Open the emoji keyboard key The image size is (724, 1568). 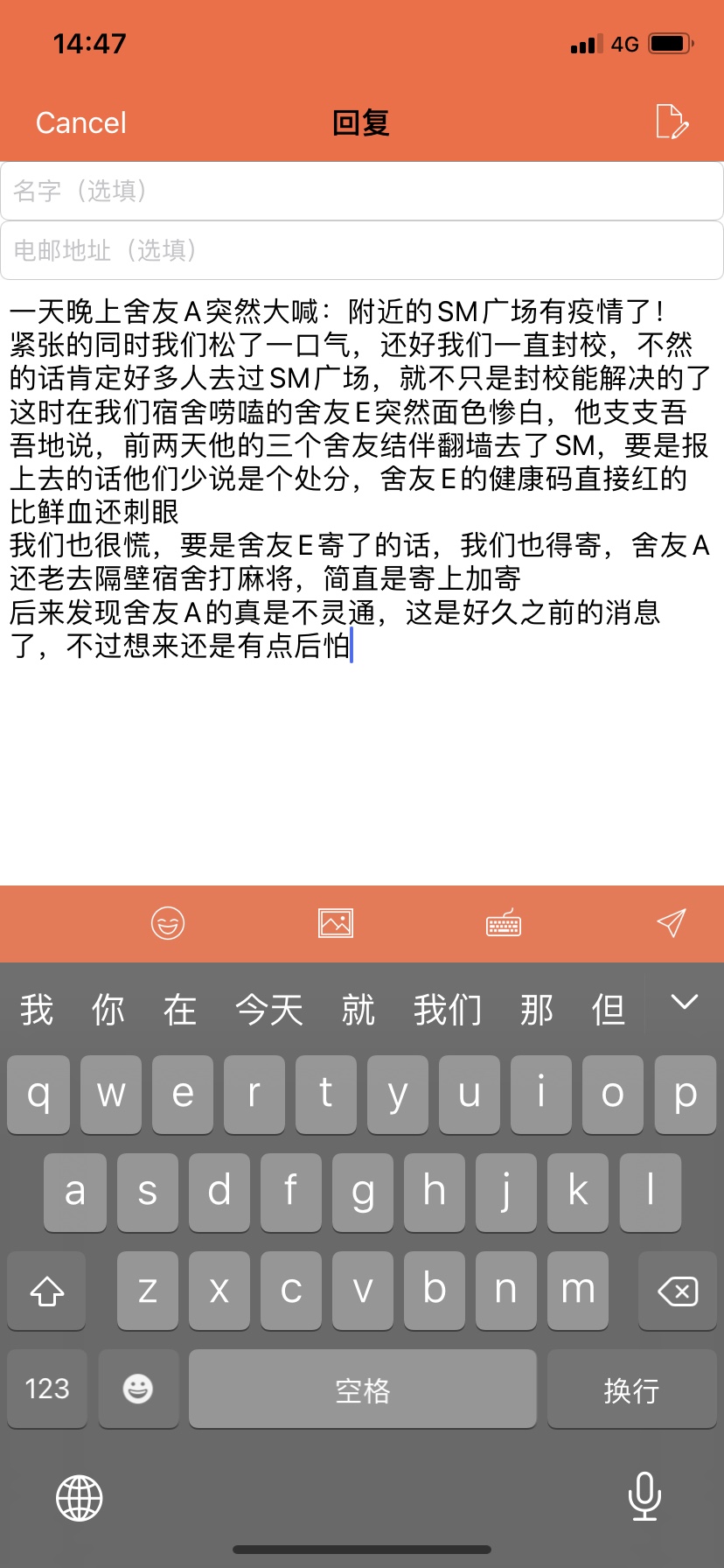pyautogui.click(x=138, y=1389)
